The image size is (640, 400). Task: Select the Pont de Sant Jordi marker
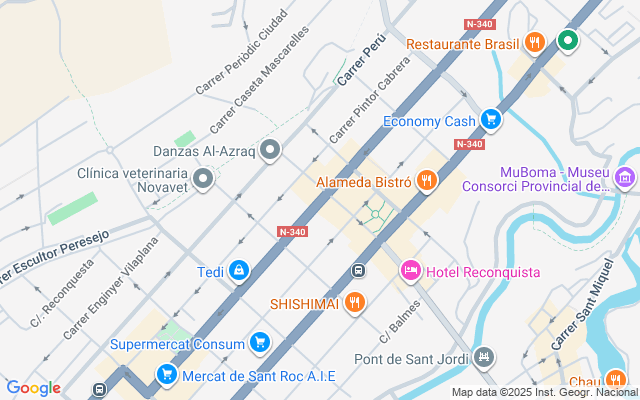[x=486, y=357]
